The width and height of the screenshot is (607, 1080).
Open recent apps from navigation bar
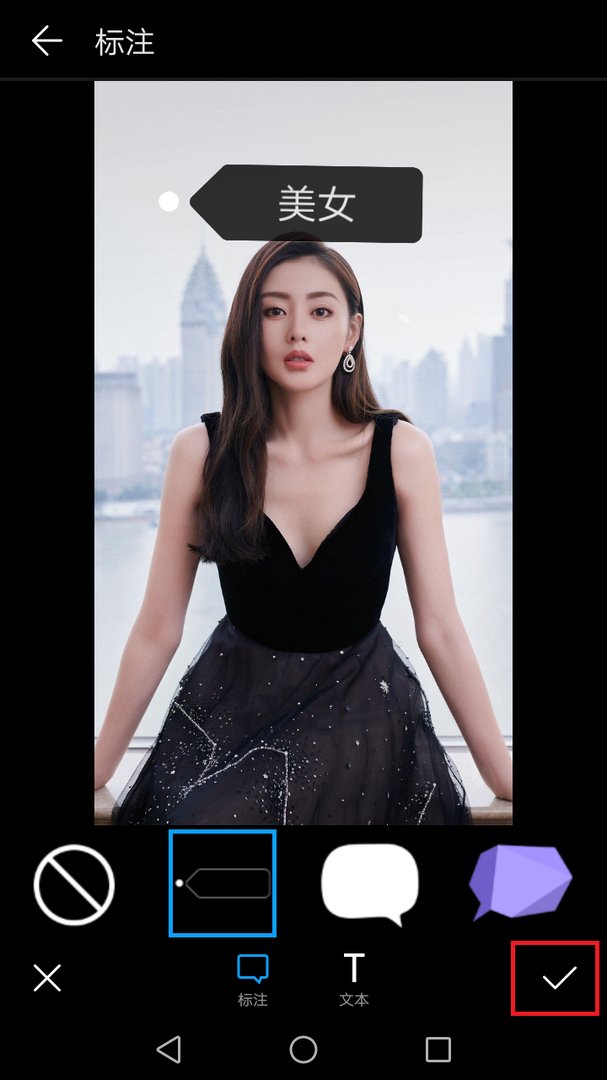438,1049
